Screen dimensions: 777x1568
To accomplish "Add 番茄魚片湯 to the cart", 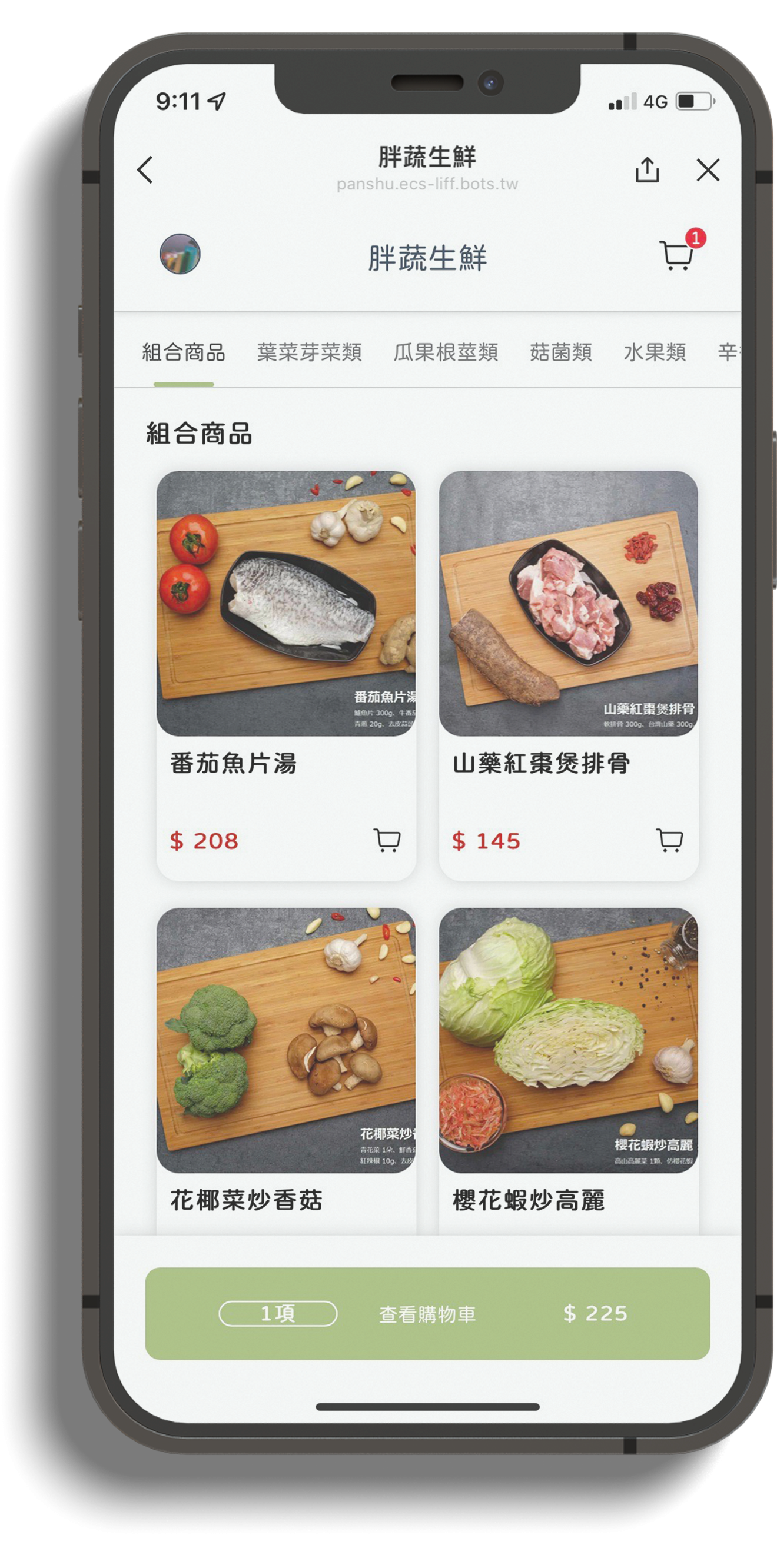I will coord(387,840).
